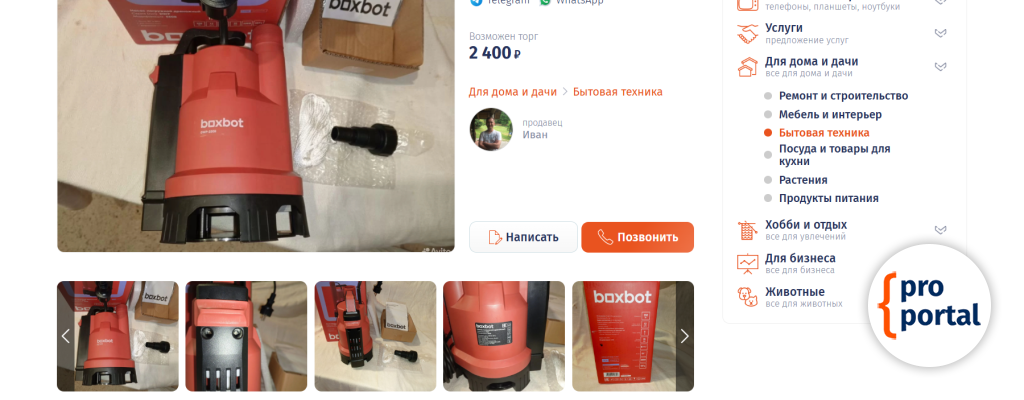Open the Для дома и дачи breadcrumb

(513, 92)
